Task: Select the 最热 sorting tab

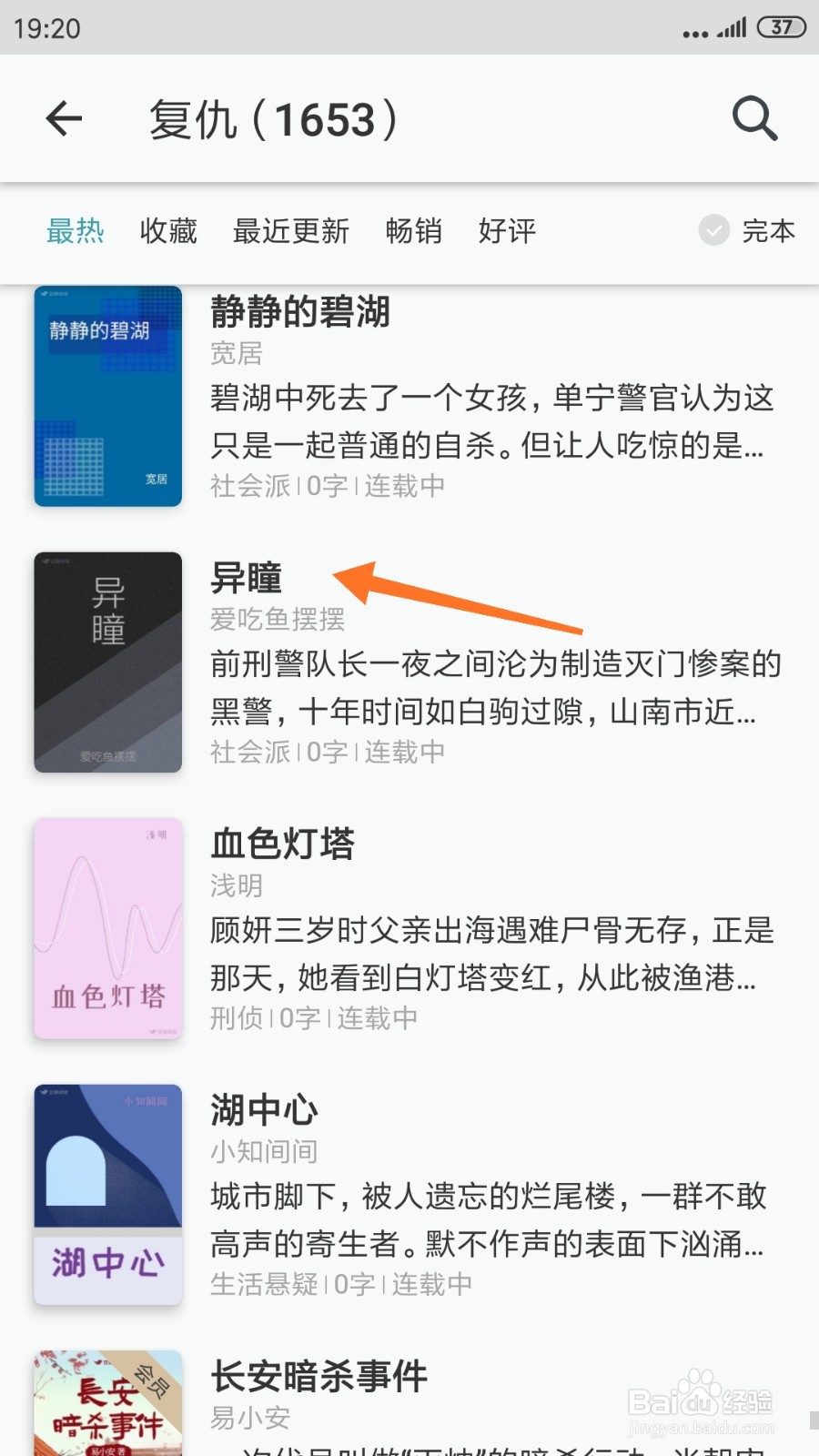Action: 76,232
